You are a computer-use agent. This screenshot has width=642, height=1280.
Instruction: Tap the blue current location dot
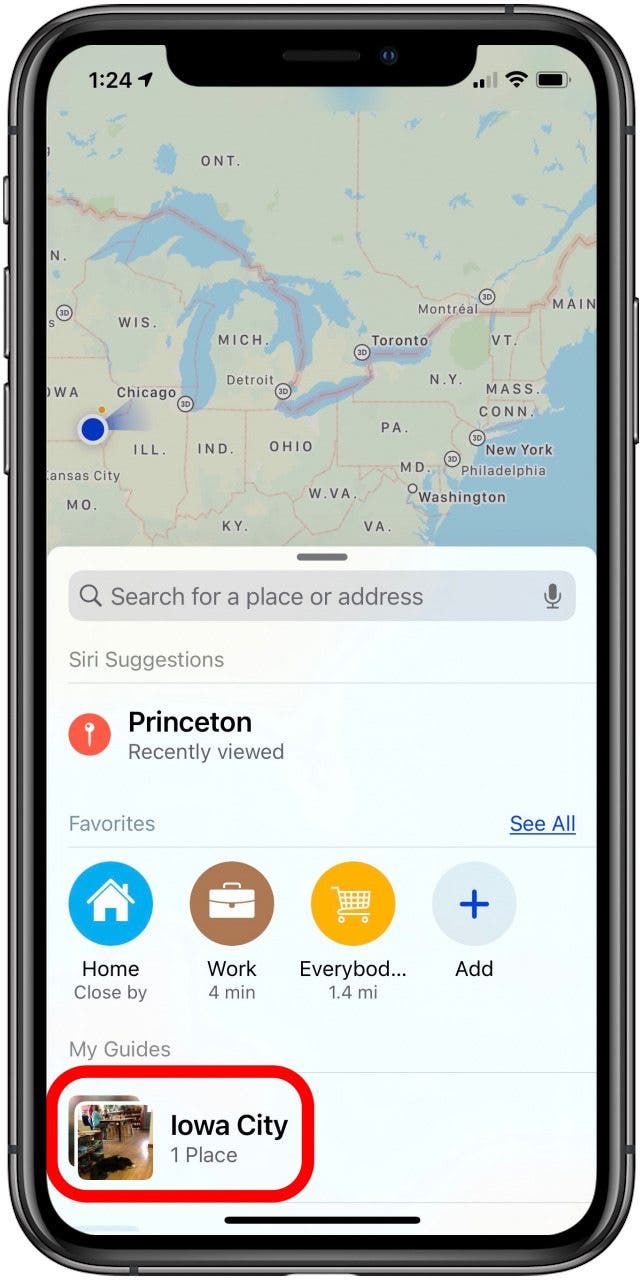[93, 429]
